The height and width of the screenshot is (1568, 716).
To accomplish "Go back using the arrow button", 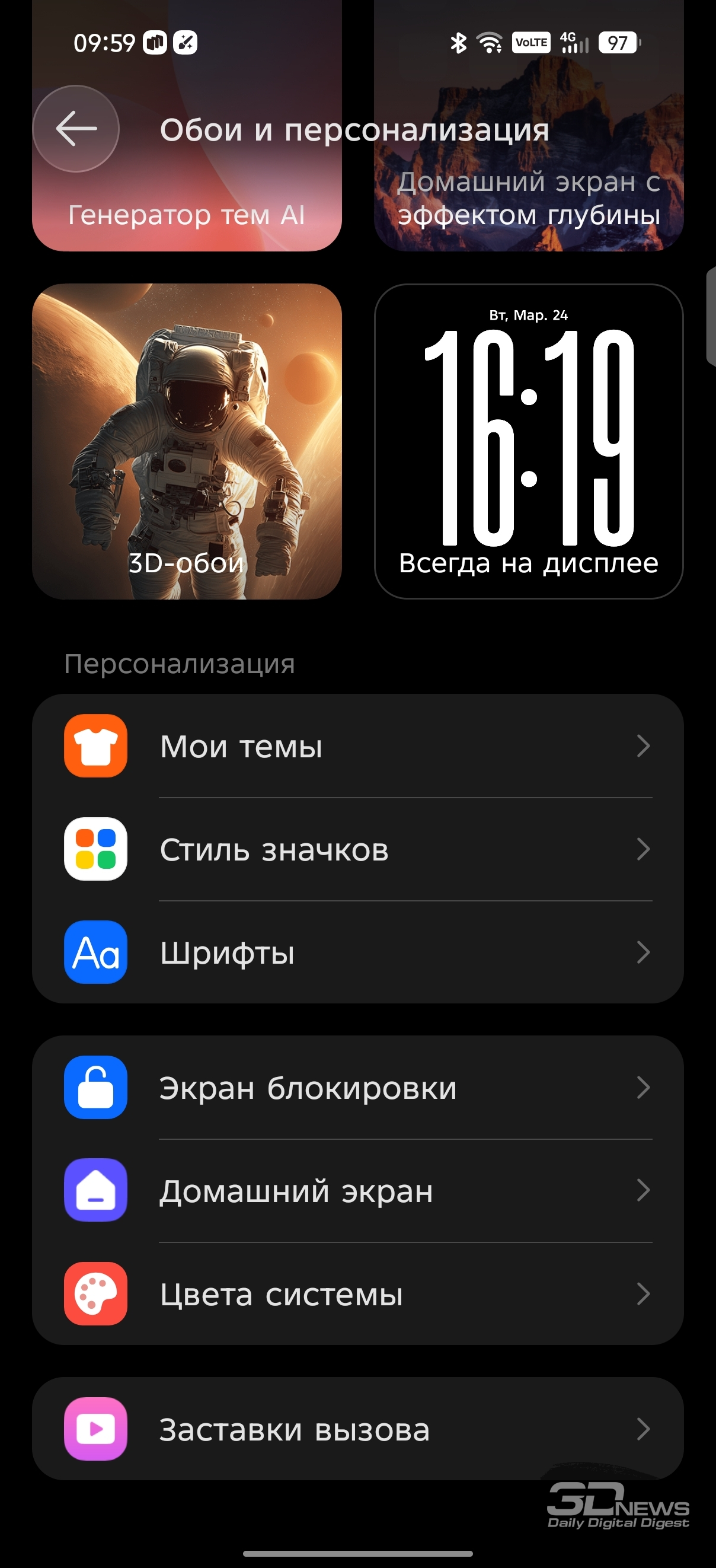I will (76, 129).
